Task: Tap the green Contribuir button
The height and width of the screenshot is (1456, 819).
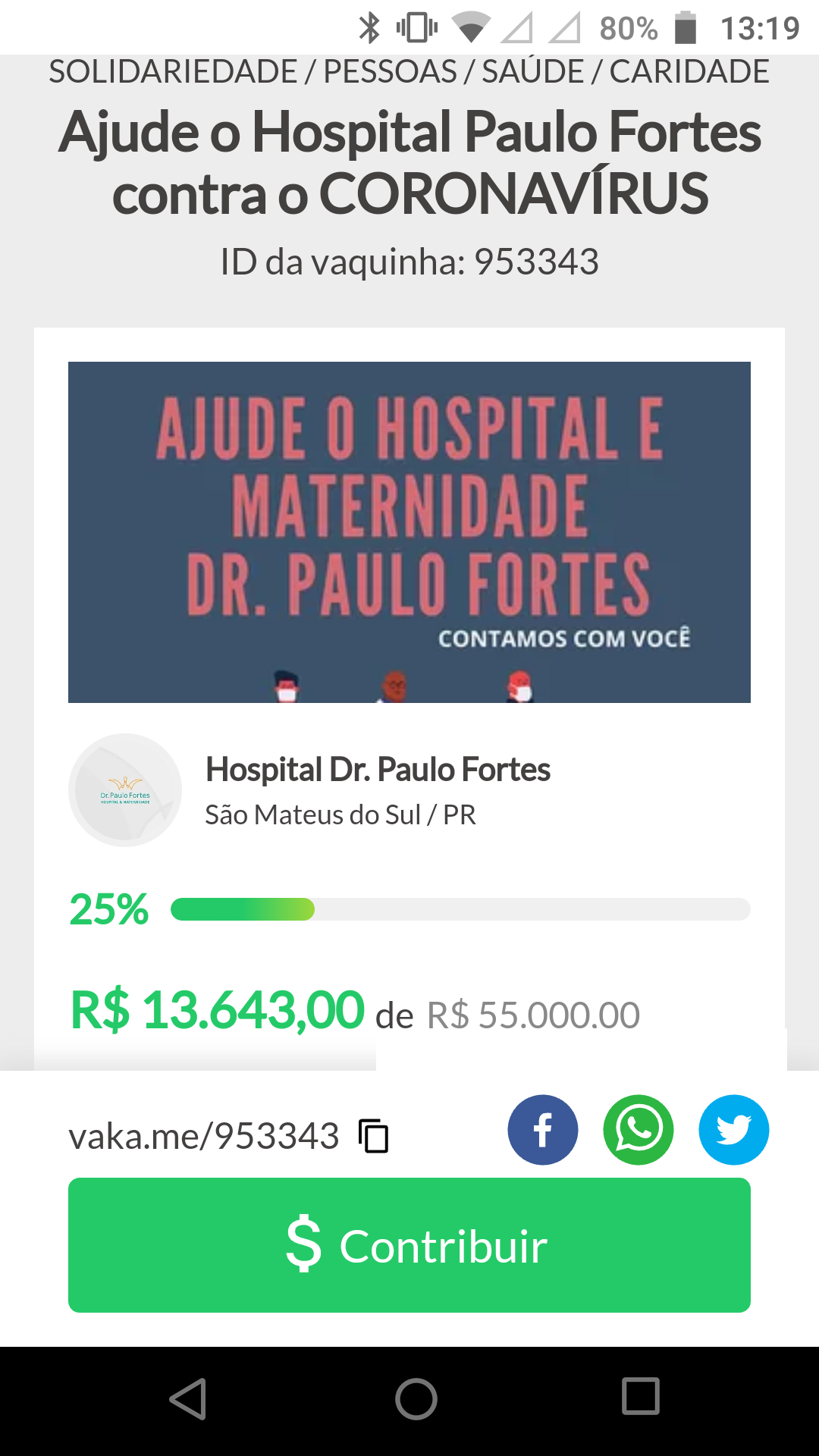Action: click(409, 1245)
